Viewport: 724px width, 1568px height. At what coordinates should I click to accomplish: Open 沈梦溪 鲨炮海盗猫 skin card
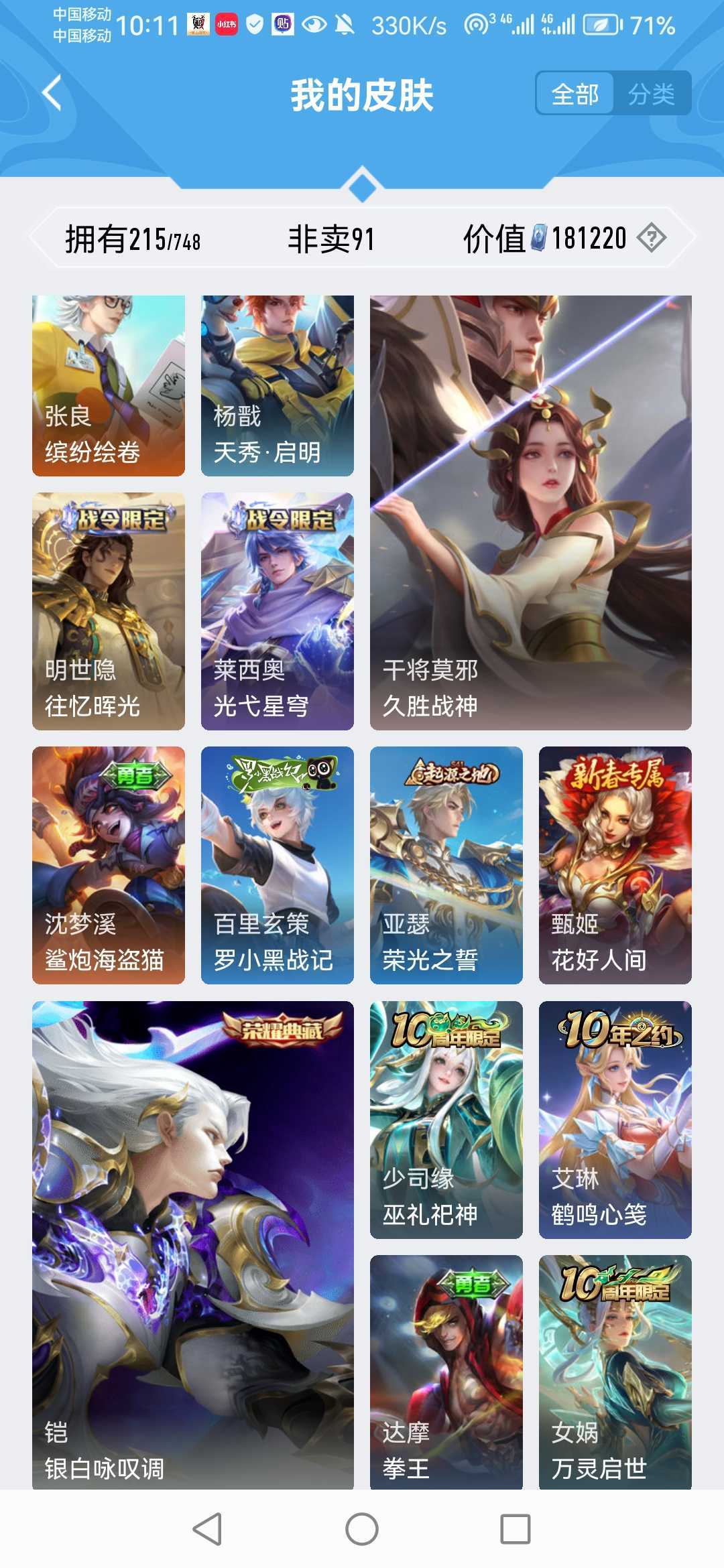(109, 865)
